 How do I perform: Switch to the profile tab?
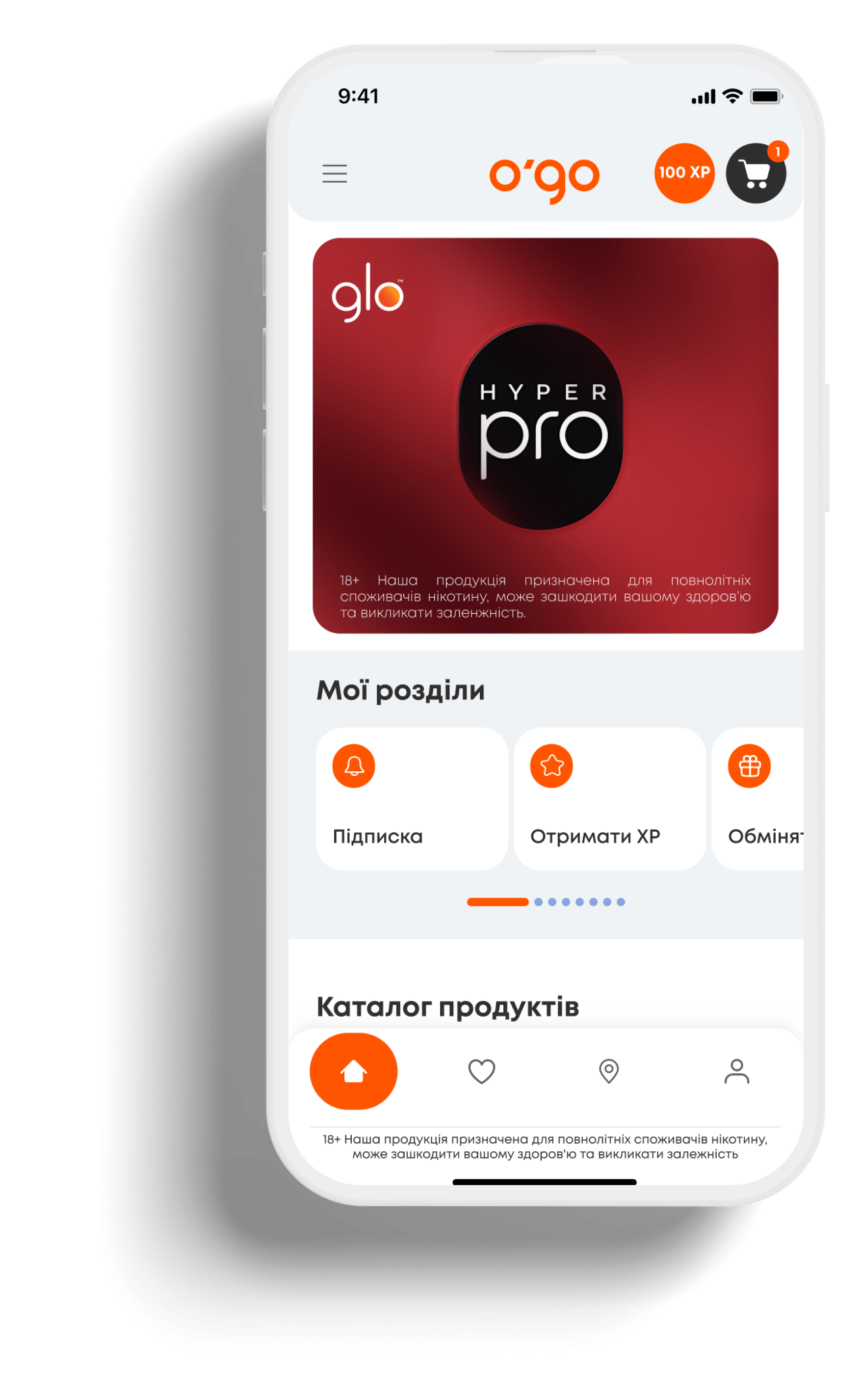(736, 1071)
